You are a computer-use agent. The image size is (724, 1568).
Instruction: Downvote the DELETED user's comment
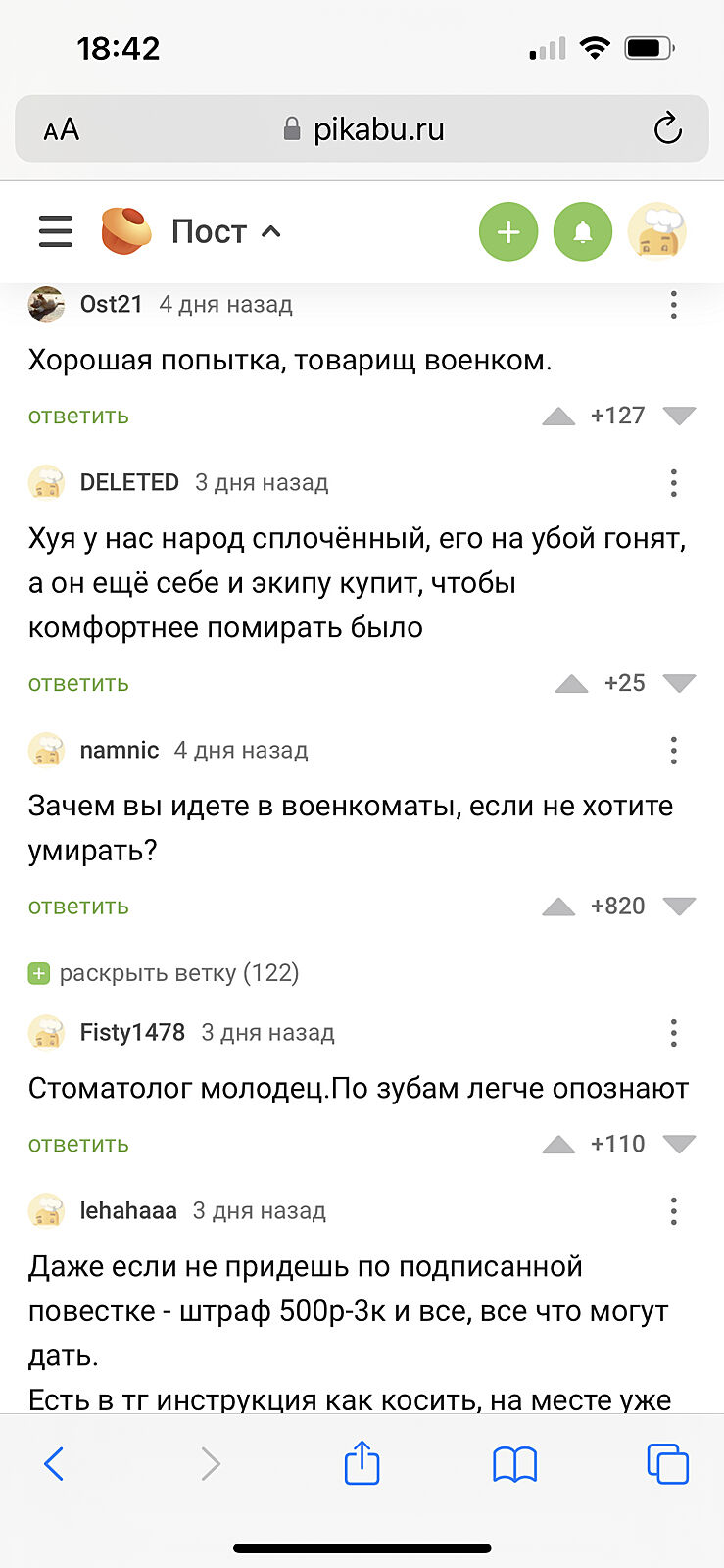(x=679, y=683)
